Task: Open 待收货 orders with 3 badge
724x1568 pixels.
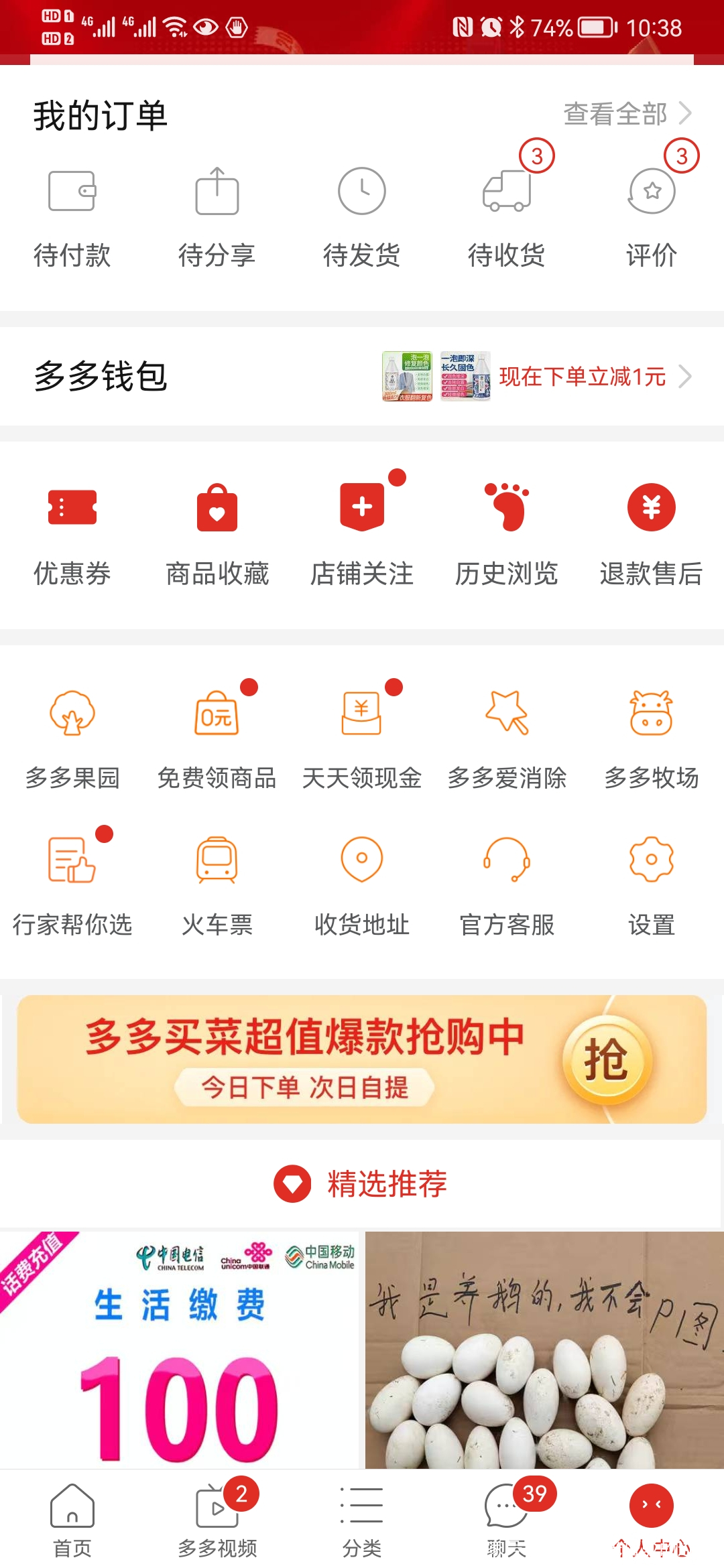Action: coord(506,214)
